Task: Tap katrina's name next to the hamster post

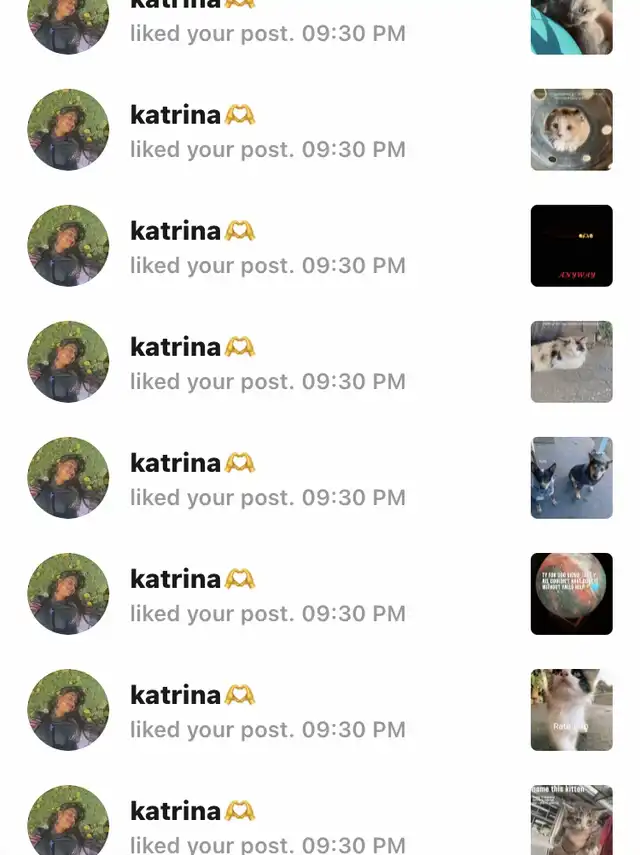Action: pyautogui.click(x=175, y=115)
